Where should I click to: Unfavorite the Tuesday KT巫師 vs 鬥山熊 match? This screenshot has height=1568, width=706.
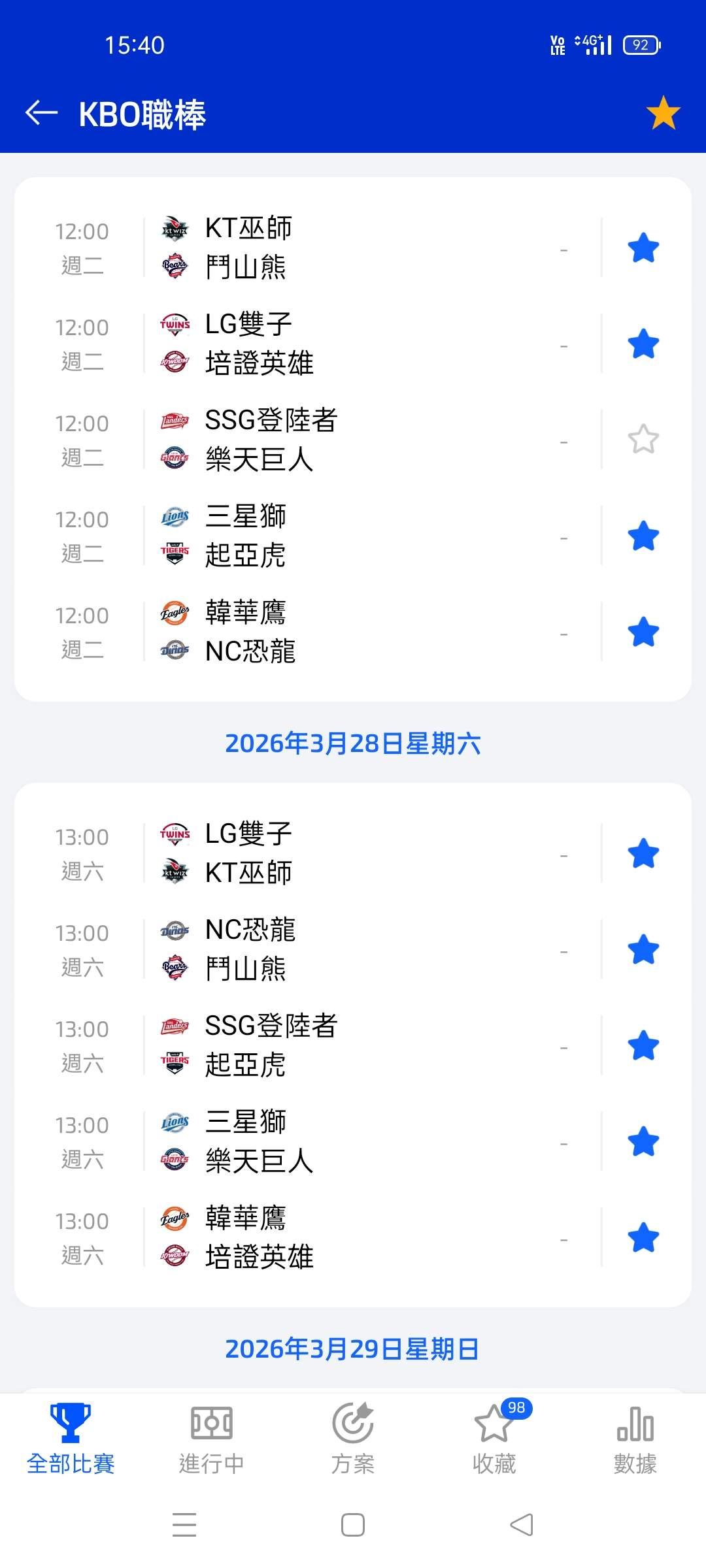click(x=643, y=248)
